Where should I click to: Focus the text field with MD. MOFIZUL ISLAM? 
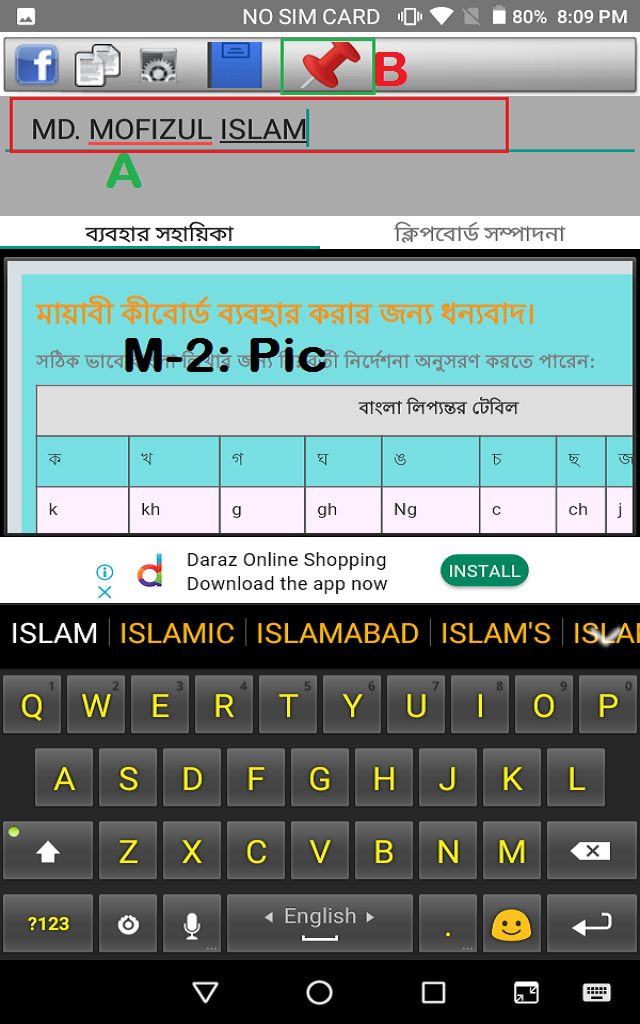click(x=258, y=126)
